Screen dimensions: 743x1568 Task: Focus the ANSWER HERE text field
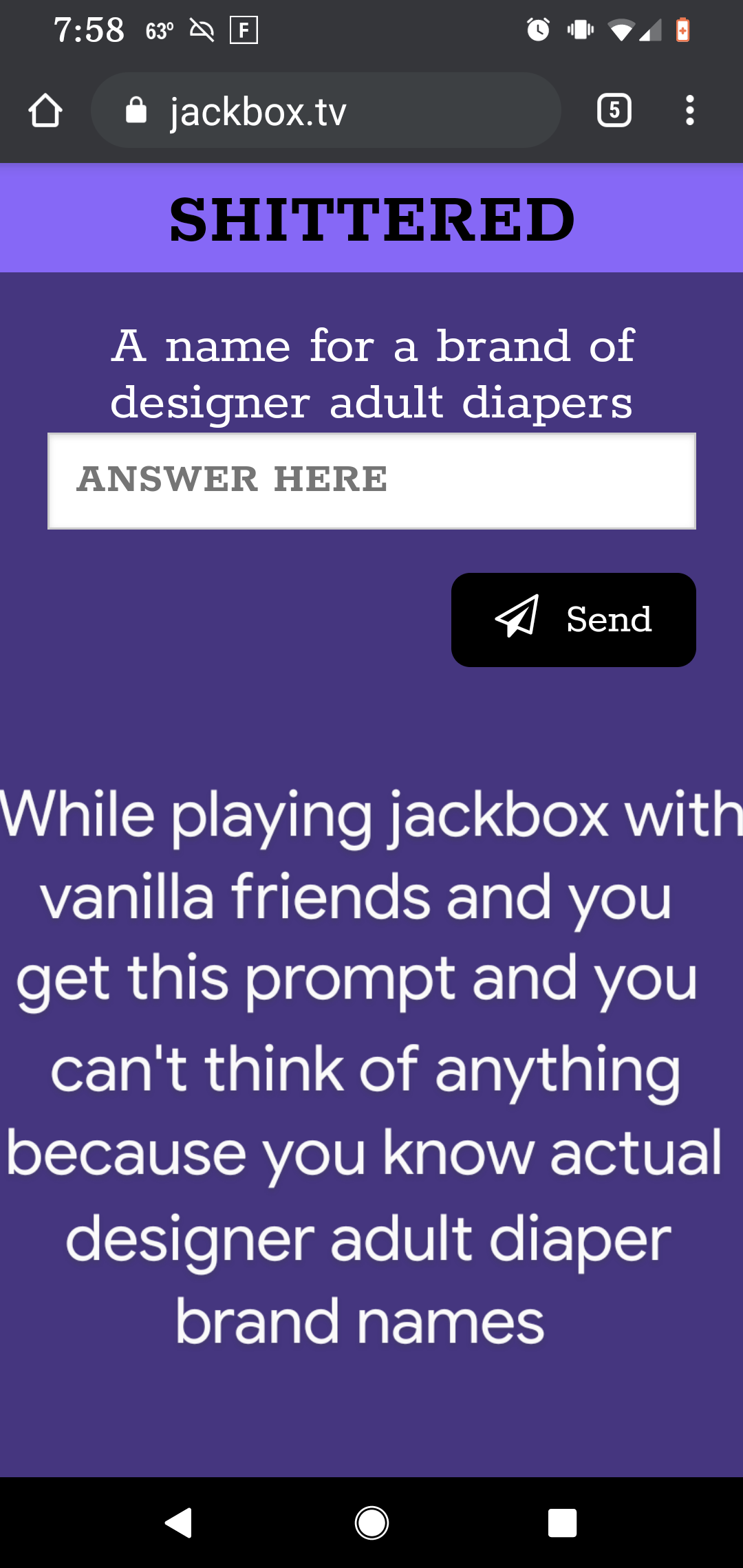[x=371, y=481]
